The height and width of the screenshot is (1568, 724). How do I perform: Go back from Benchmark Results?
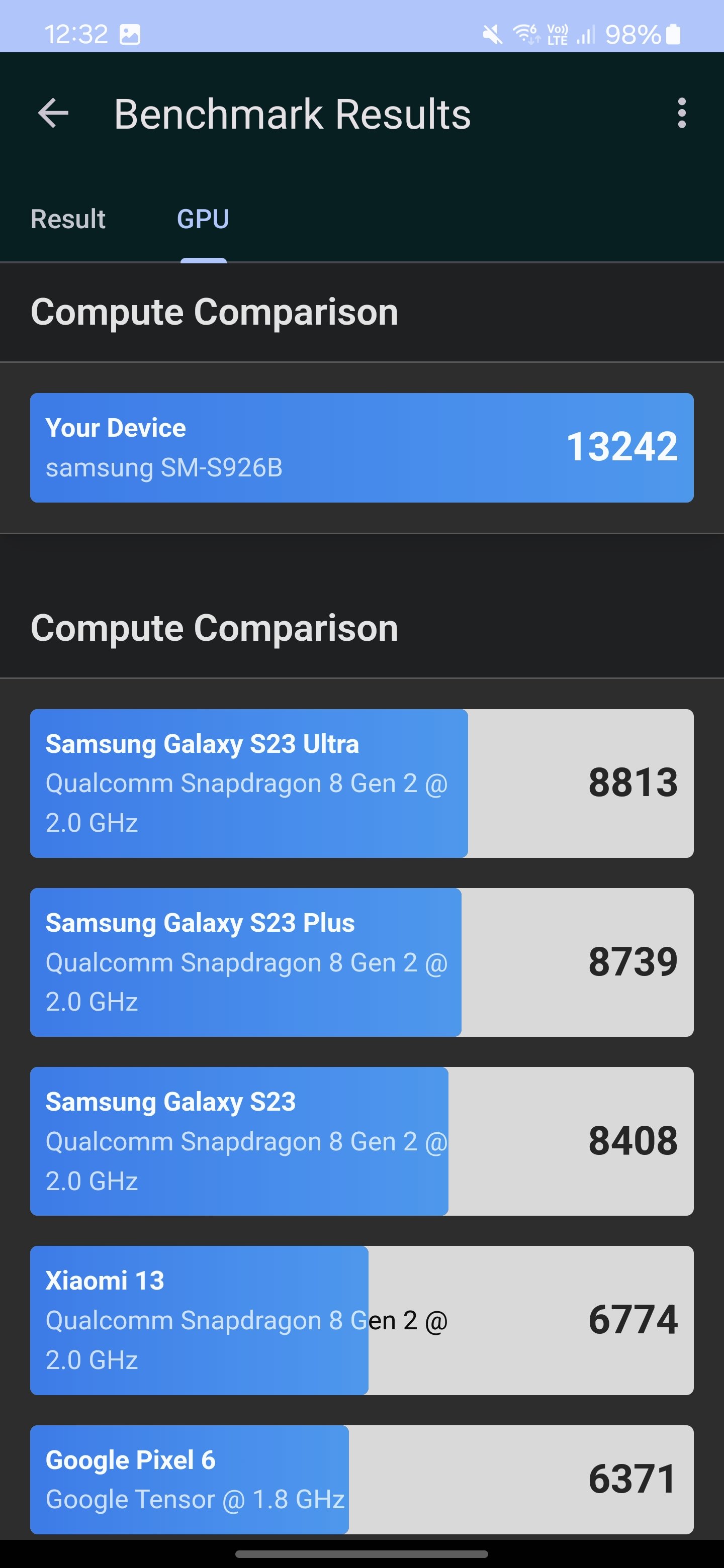[53, 113]
